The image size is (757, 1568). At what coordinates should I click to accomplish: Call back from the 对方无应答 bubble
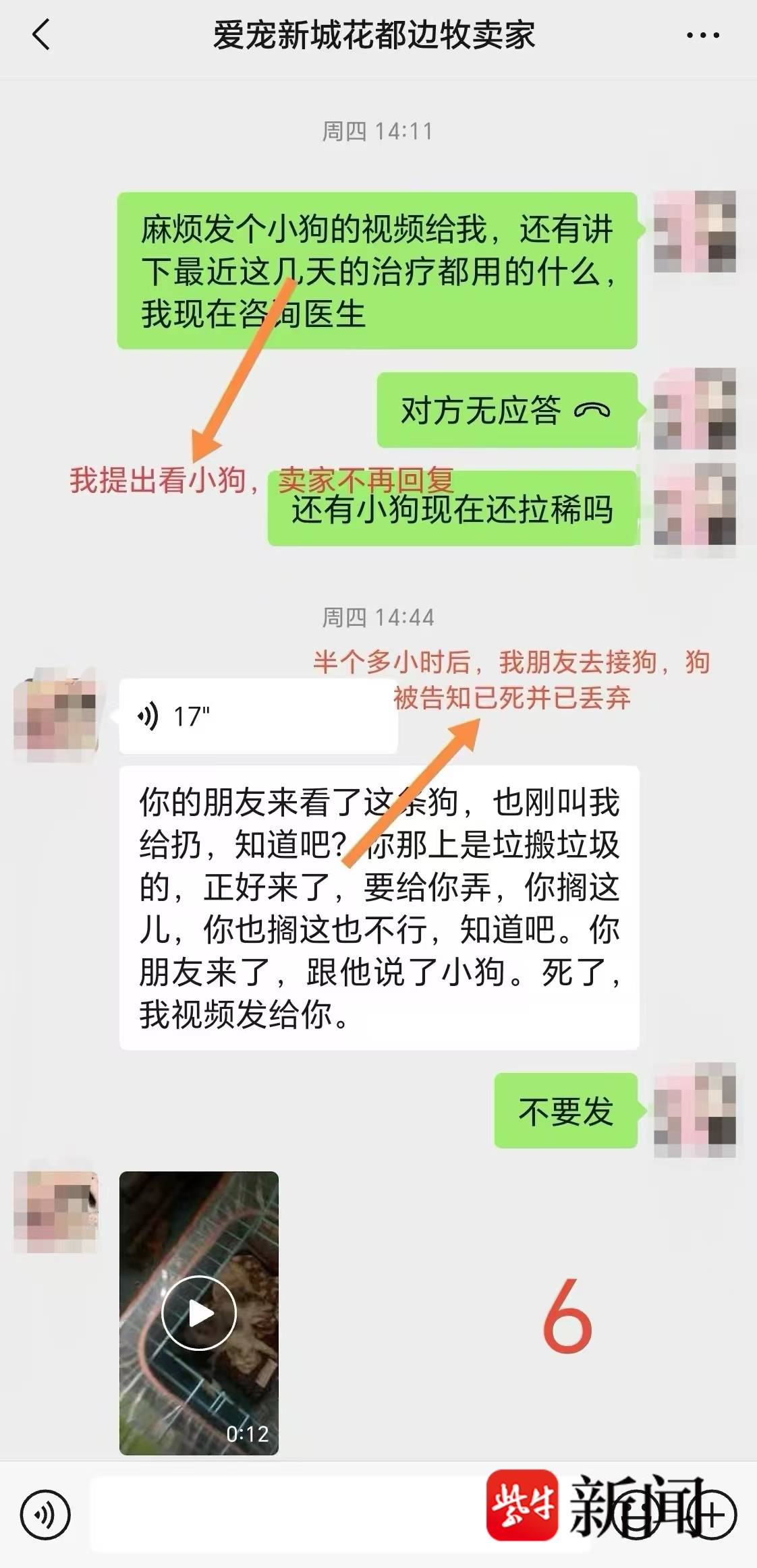pos(507,410)
